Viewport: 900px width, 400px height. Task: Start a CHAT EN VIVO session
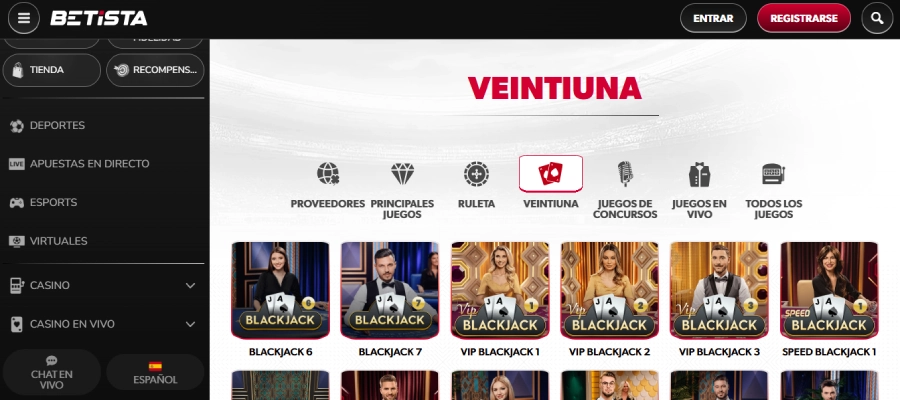pos(52,372)
